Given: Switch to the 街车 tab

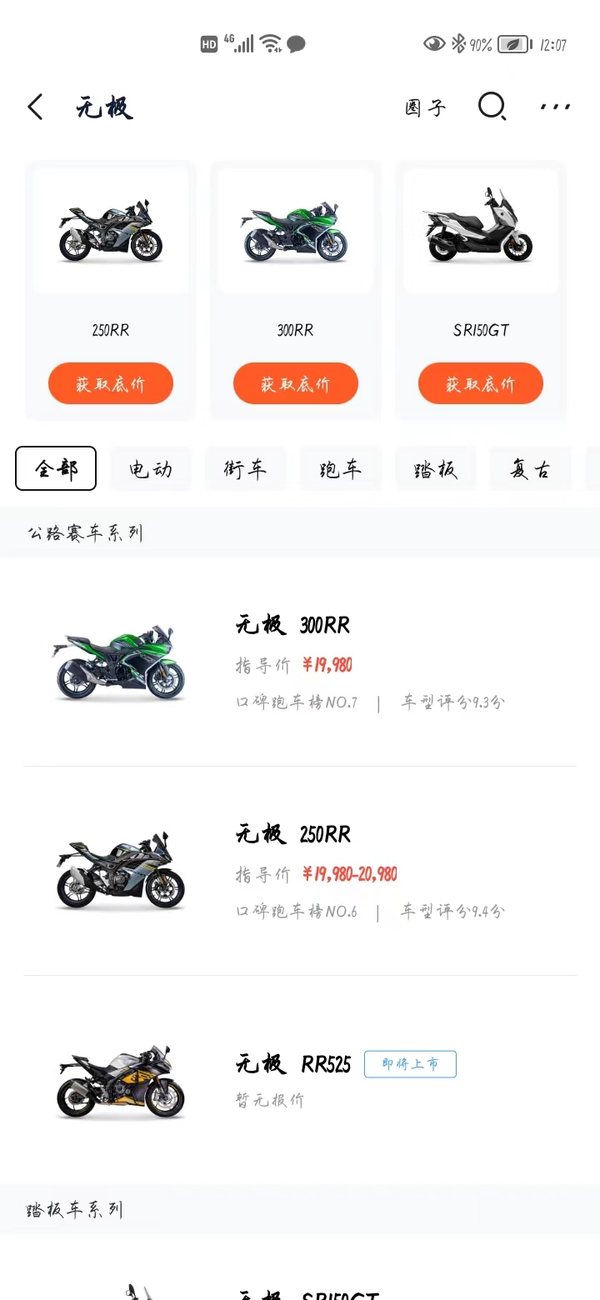Looking at the screenshot, I should (245, 468).
